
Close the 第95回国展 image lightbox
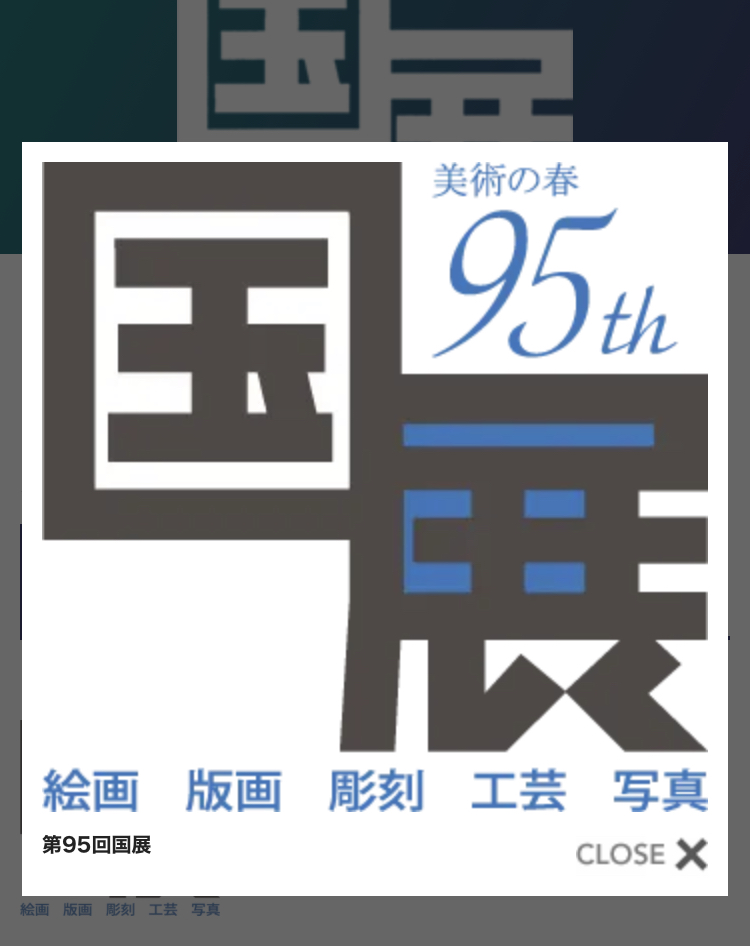pos(642,854)
